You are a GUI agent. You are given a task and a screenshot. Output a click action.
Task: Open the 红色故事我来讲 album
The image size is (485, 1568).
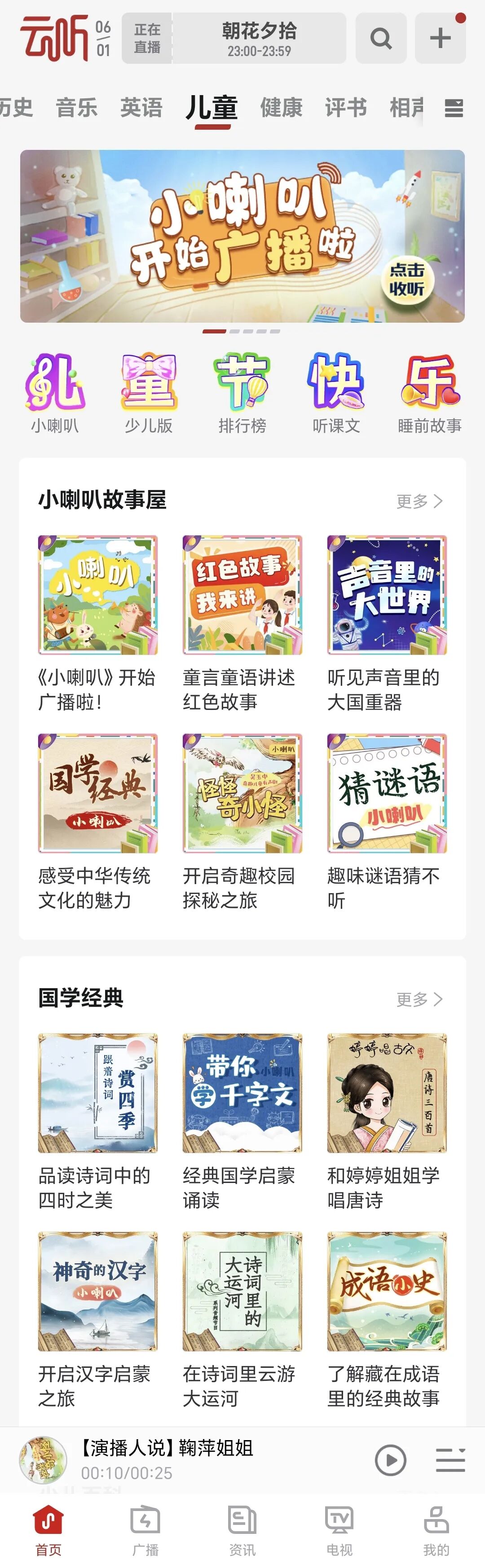242,595
